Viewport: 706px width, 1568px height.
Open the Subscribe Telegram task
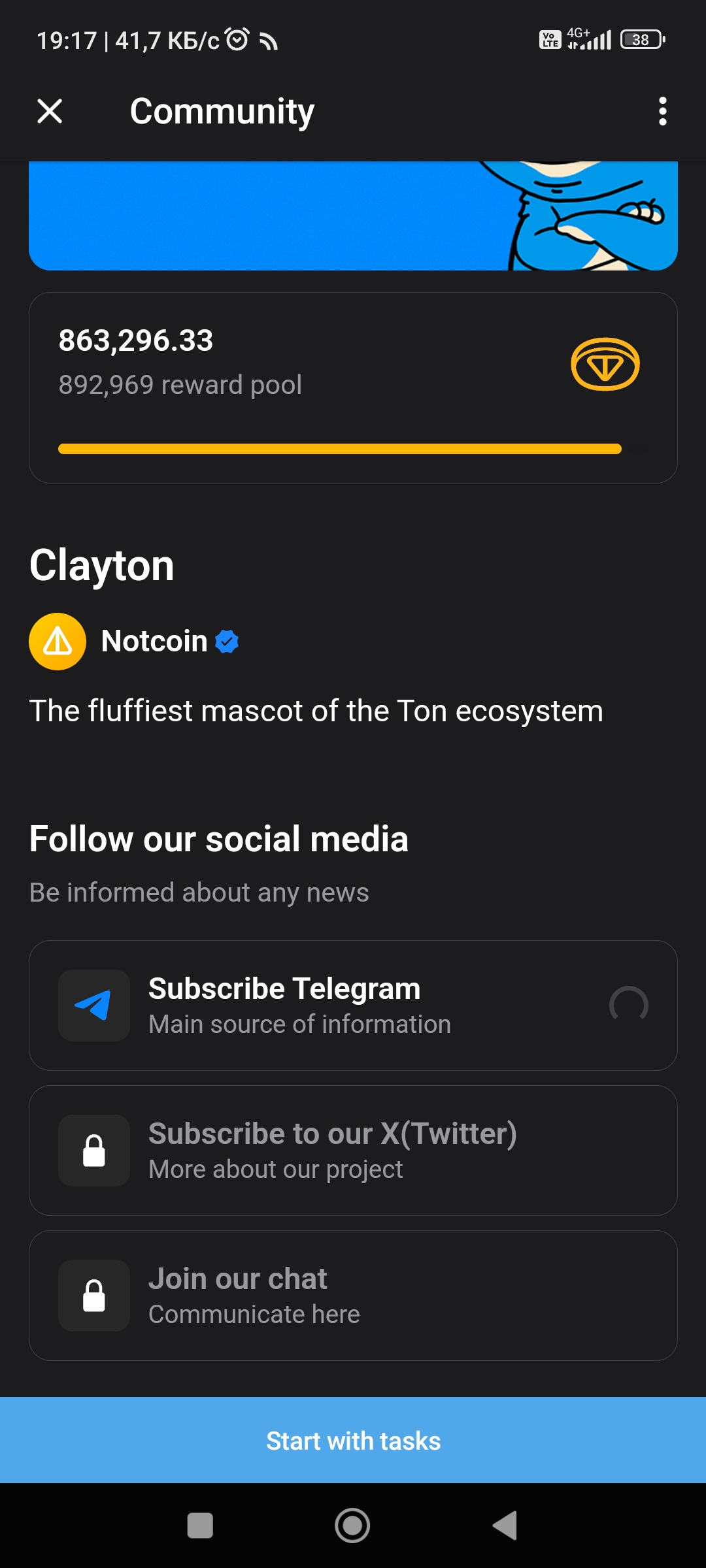(353, 1005)
